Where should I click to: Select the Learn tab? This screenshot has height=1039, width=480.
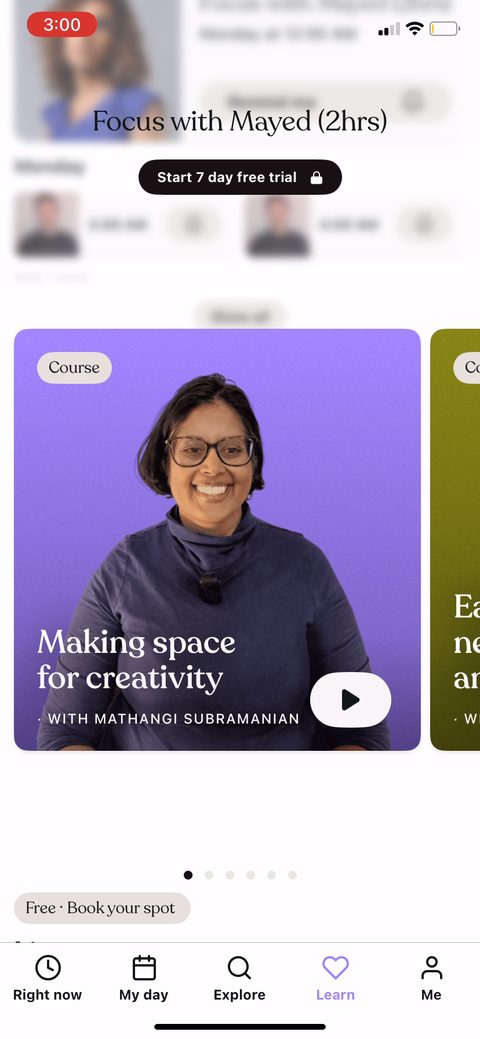pyautogui.click(x=335, y=979)
